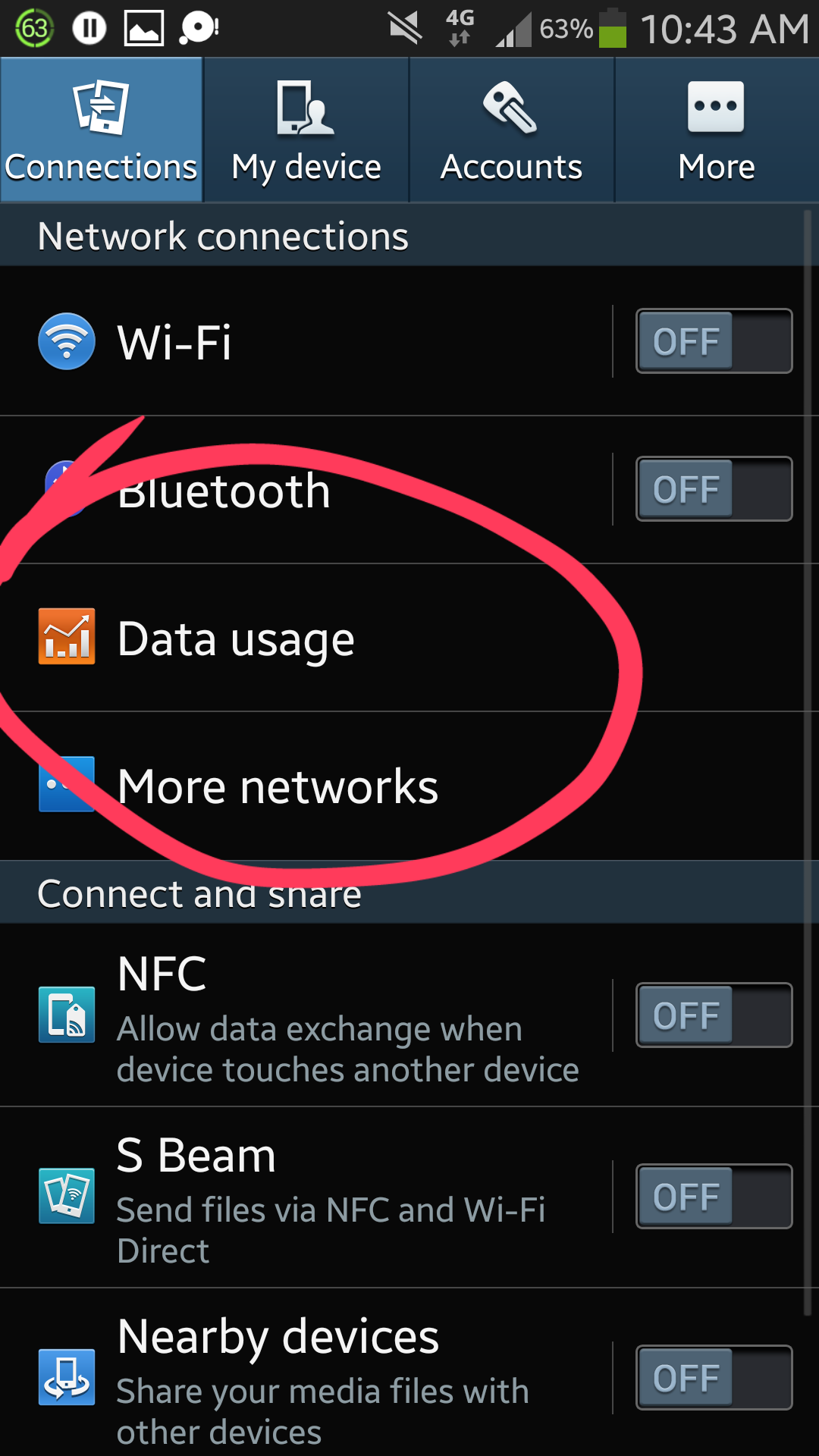Open the More tab
Image resolution: width=819 pixels, height=1456 pixels.
pyautogui.click(x=717, y=130)
